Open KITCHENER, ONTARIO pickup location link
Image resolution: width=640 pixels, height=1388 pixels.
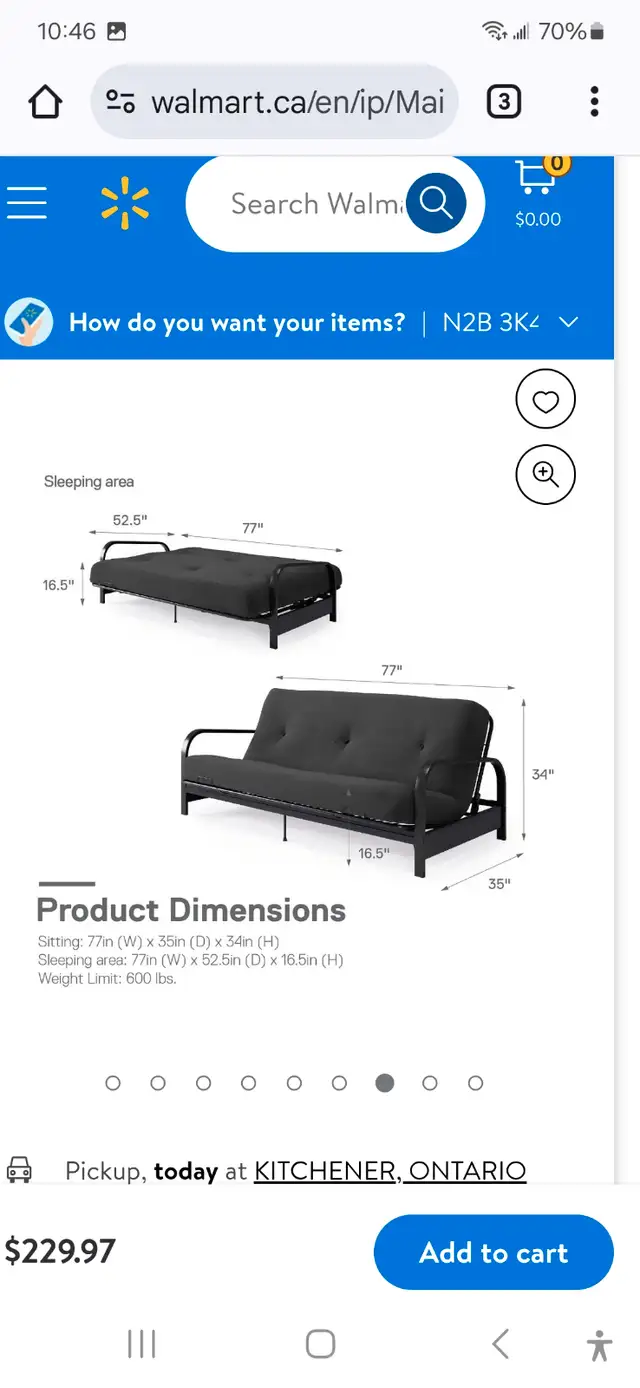(390, 1171)
